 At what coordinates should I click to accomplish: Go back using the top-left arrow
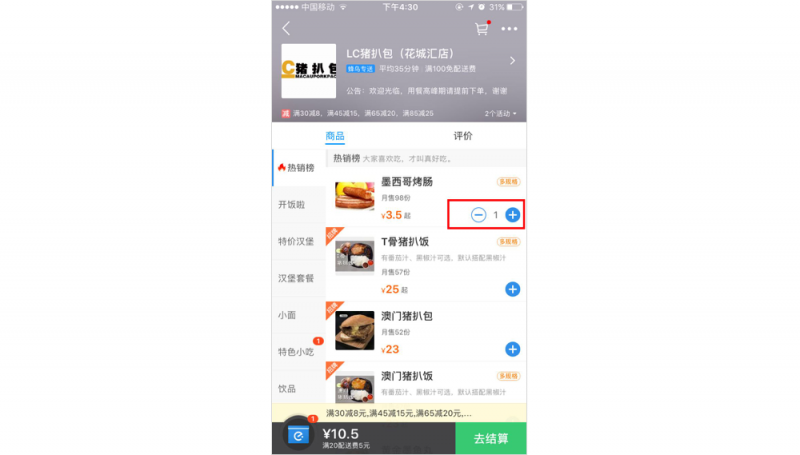coord(286,29)
